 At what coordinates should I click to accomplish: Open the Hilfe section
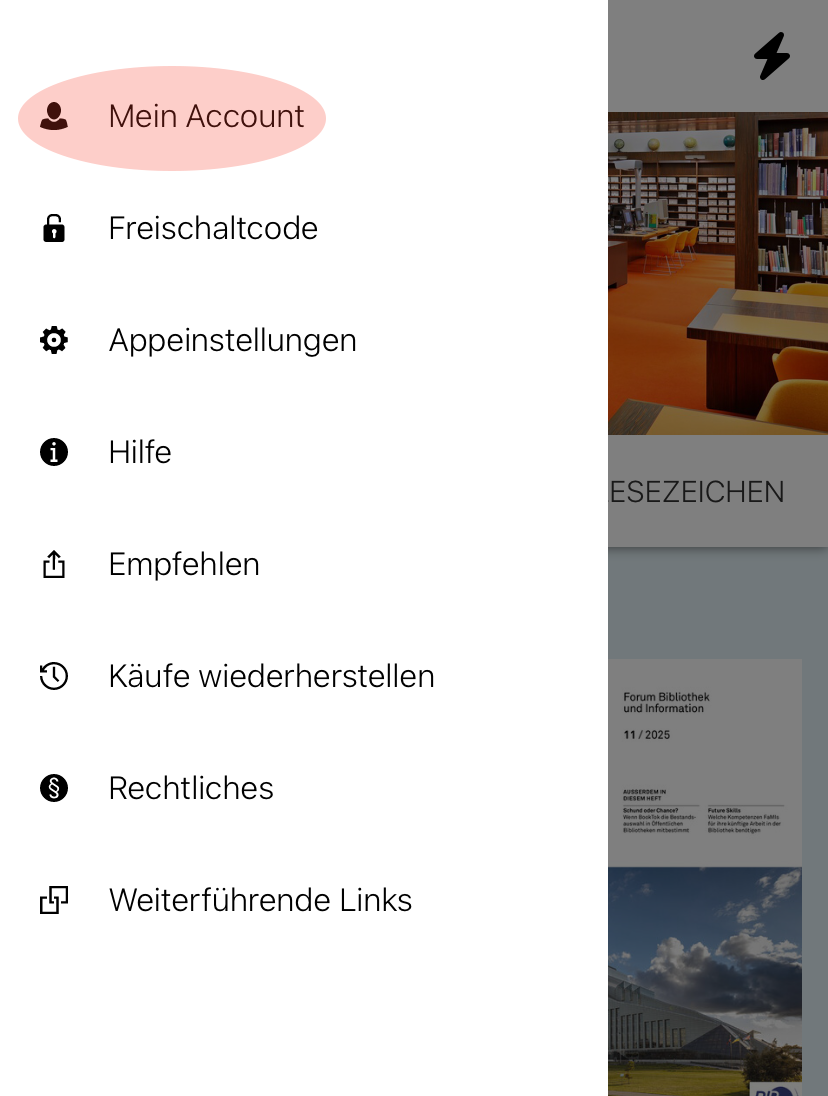point(140,453)
